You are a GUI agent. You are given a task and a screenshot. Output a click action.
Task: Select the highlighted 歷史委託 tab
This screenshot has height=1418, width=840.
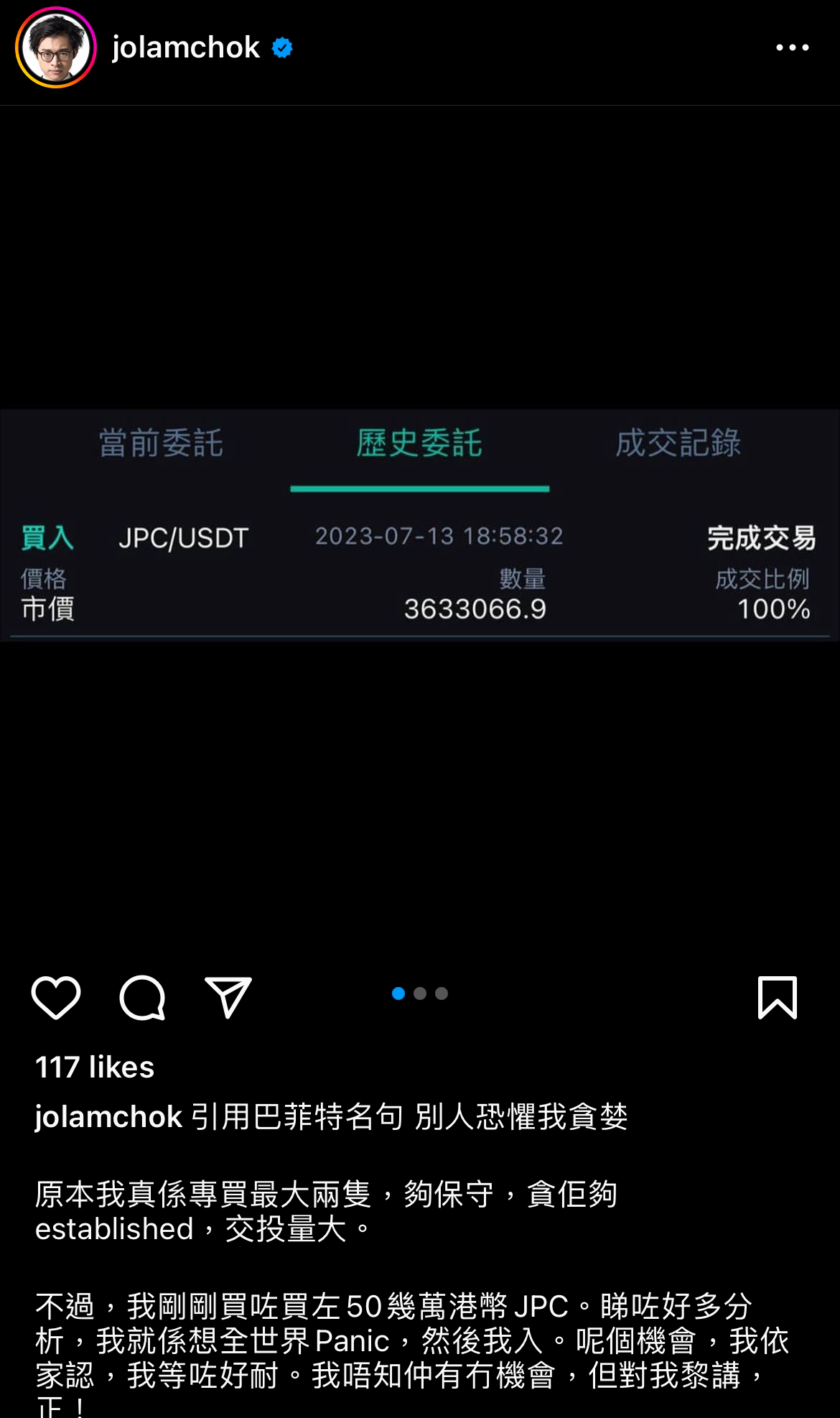tap(419, 445)
